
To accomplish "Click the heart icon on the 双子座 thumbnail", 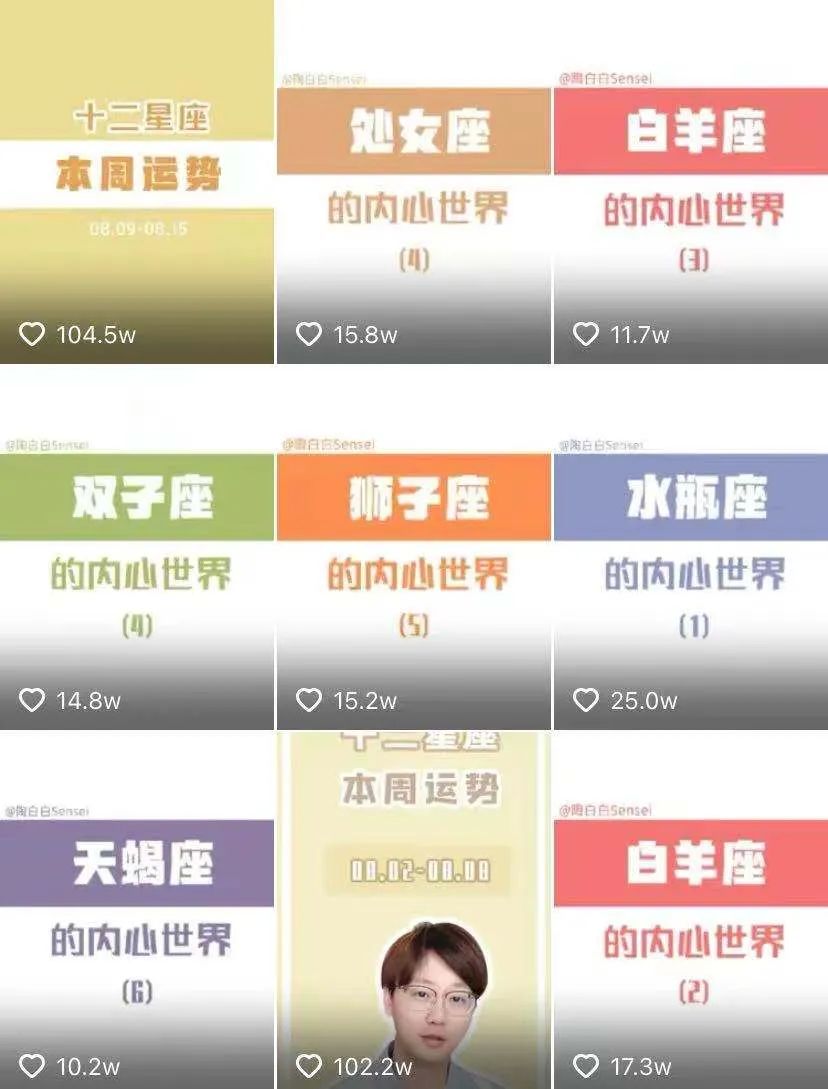I will pyautogui.click(x=30, y=701).
